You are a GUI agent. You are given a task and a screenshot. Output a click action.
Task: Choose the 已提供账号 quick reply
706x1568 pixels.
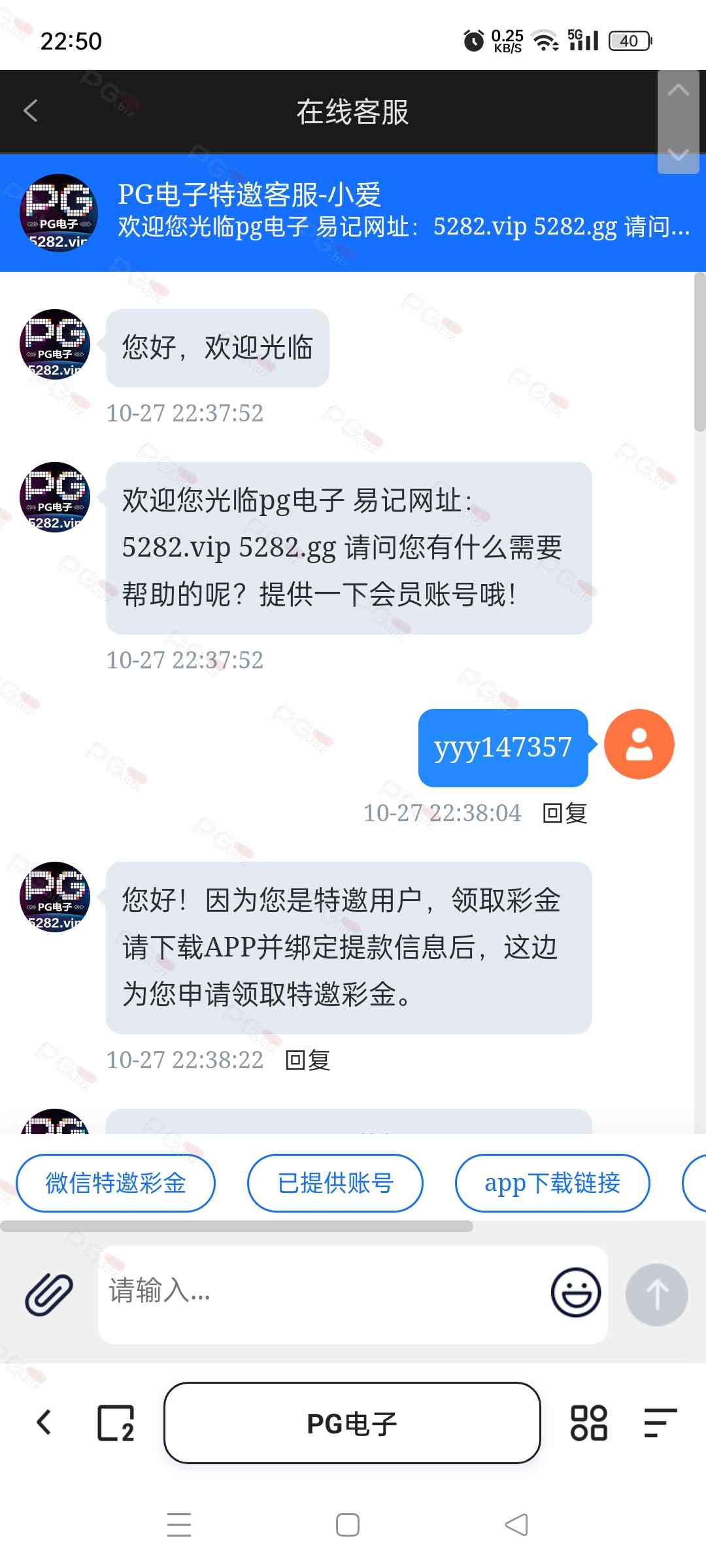(335, 1183)
